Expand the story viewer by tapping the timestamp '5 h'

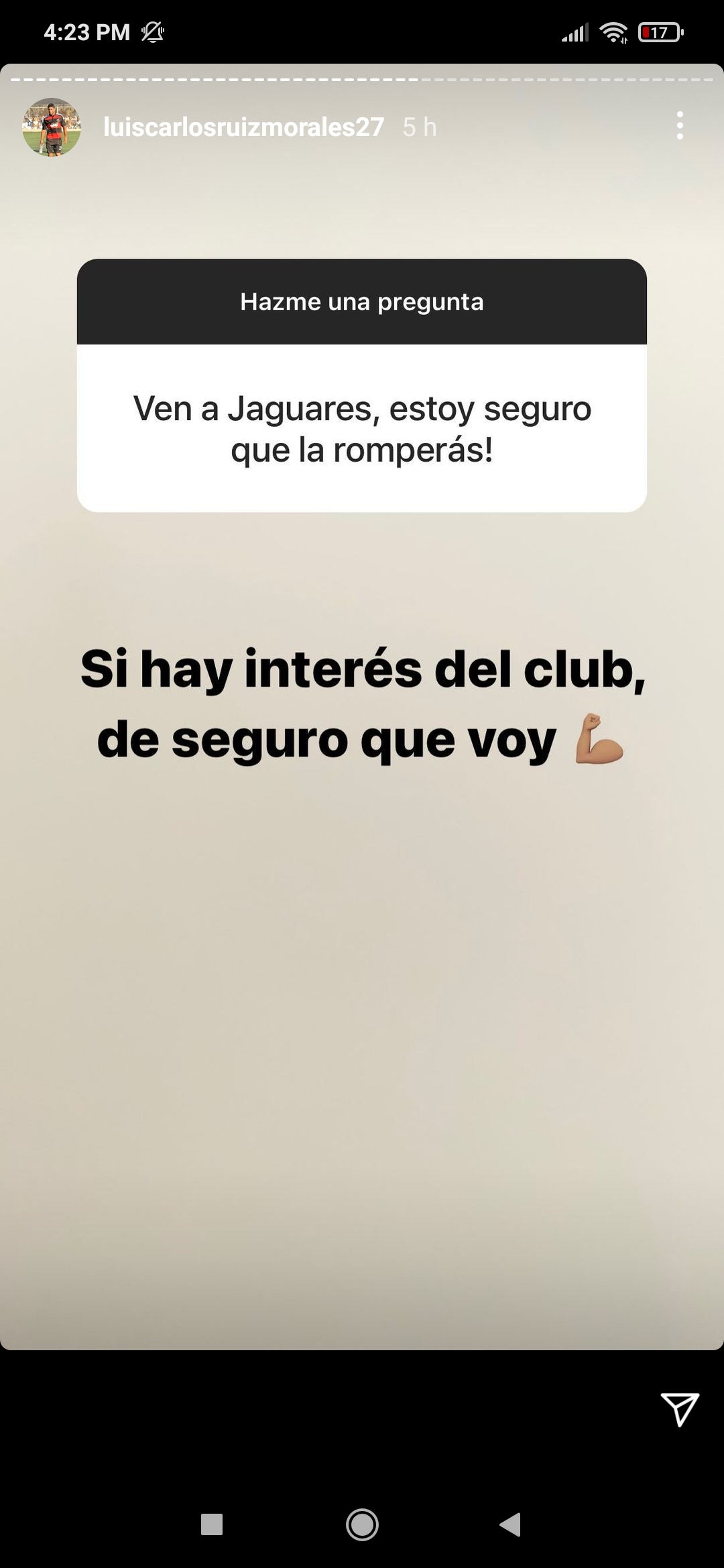coord(419,127)
